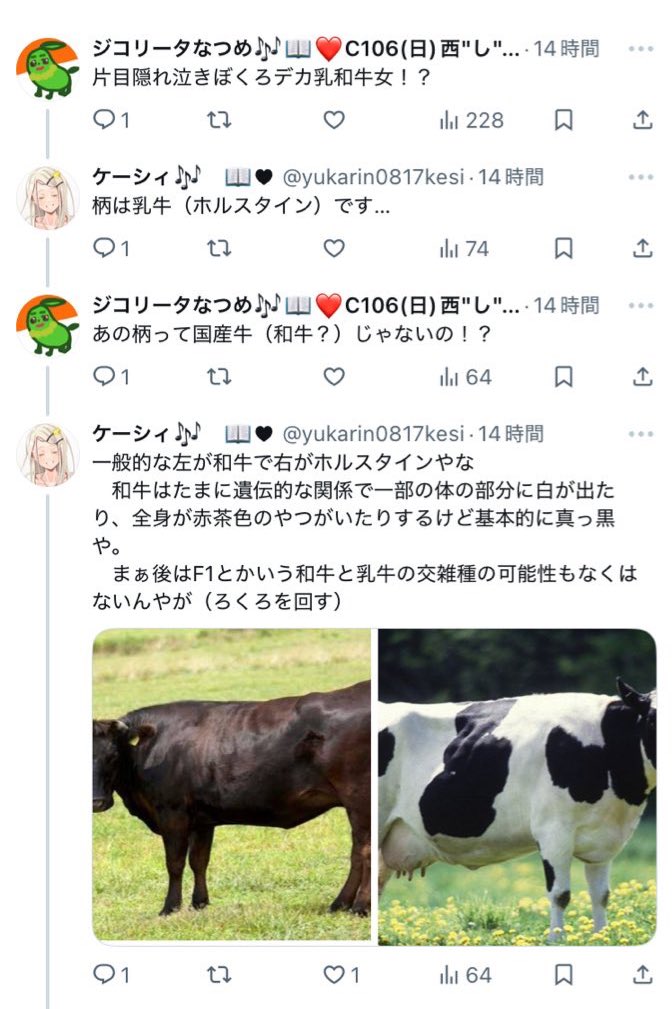The image size is (672, 1009).
Task: Open overflow menu on the cow photo tweet
Action: coord(640,434)
